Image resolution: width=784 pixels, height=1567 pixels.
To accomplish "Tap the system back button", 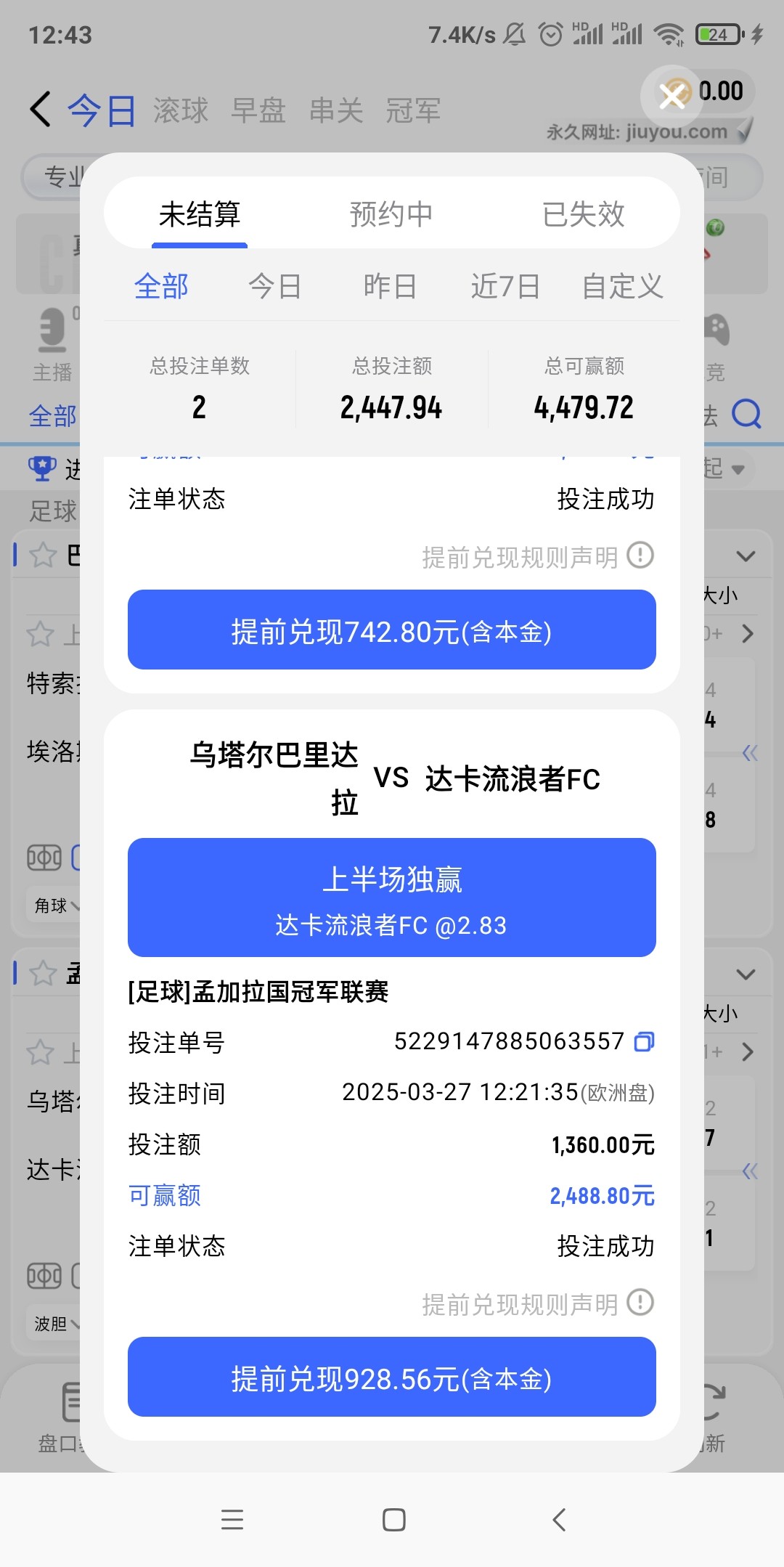I will (558, 1519).
